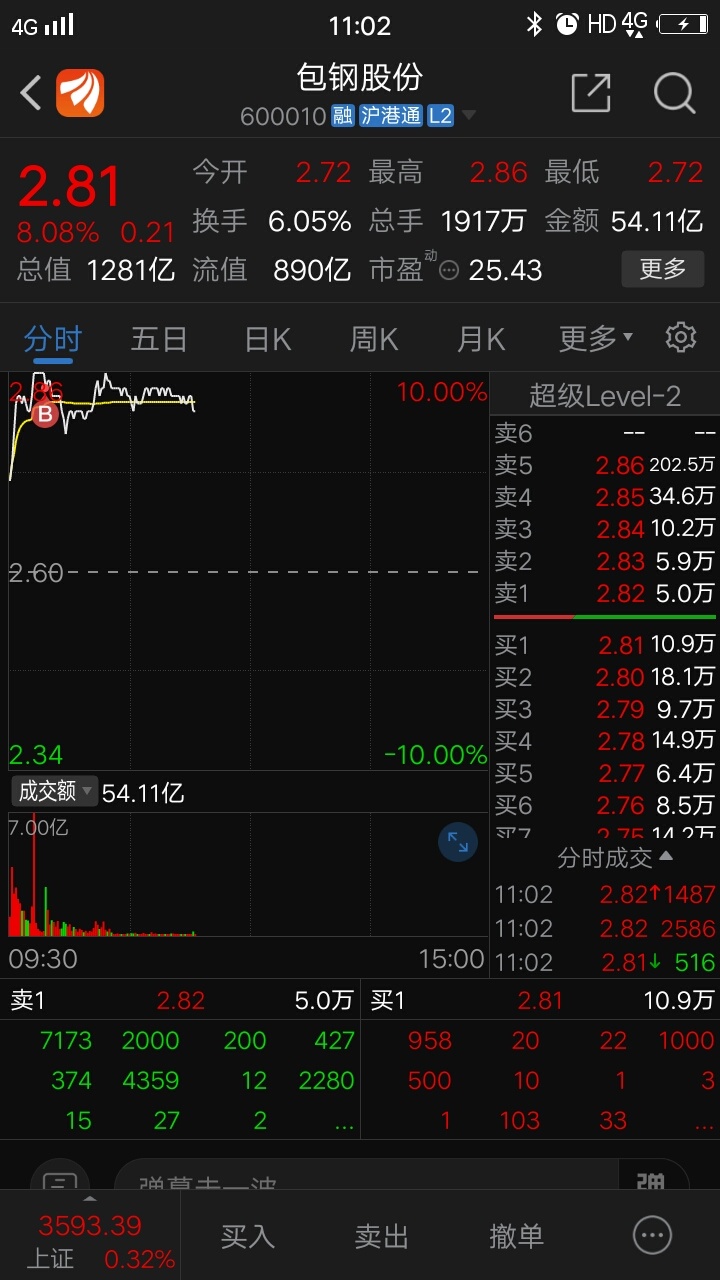Open chart settings gear
720x1280 pixels.
point(681,337)
